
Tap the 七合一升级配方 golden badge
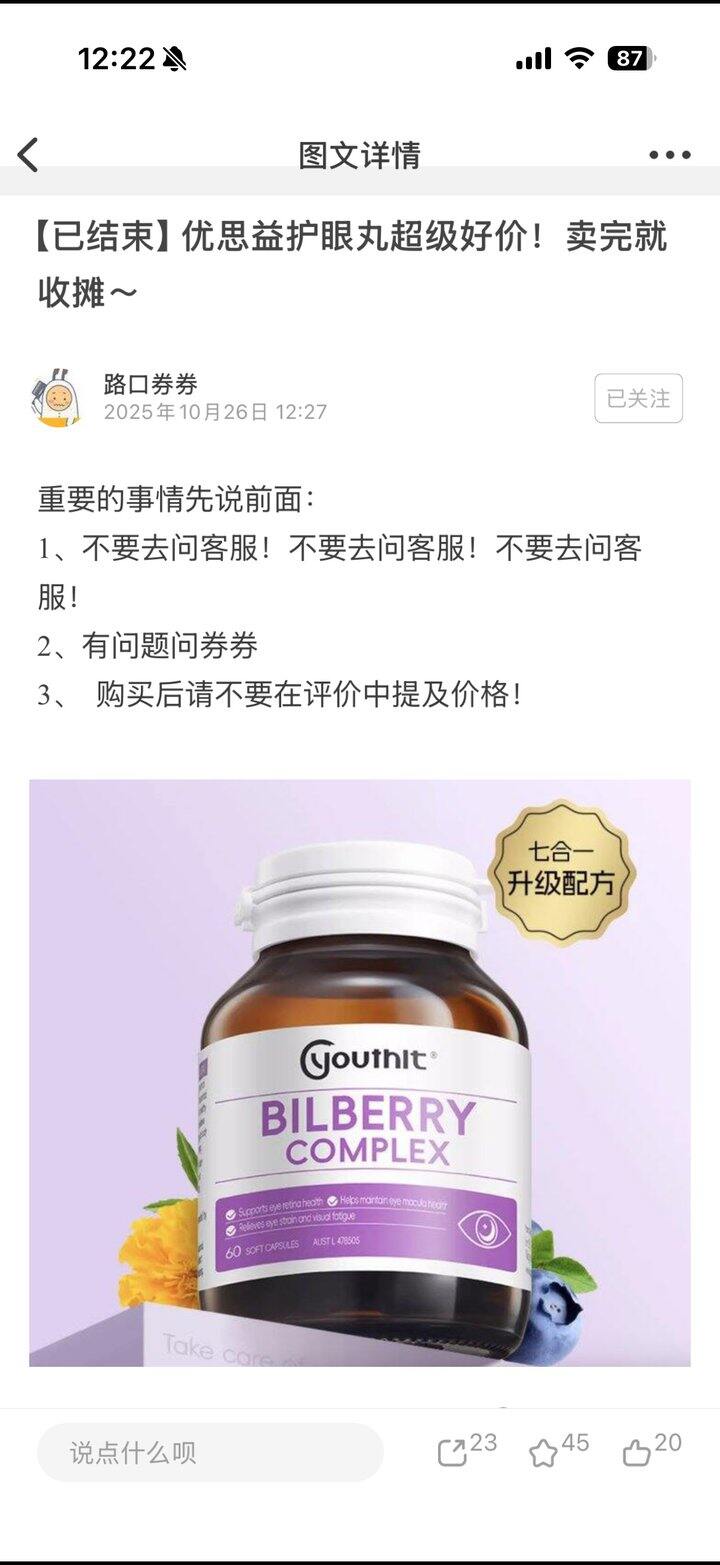(x=566, y=866)
